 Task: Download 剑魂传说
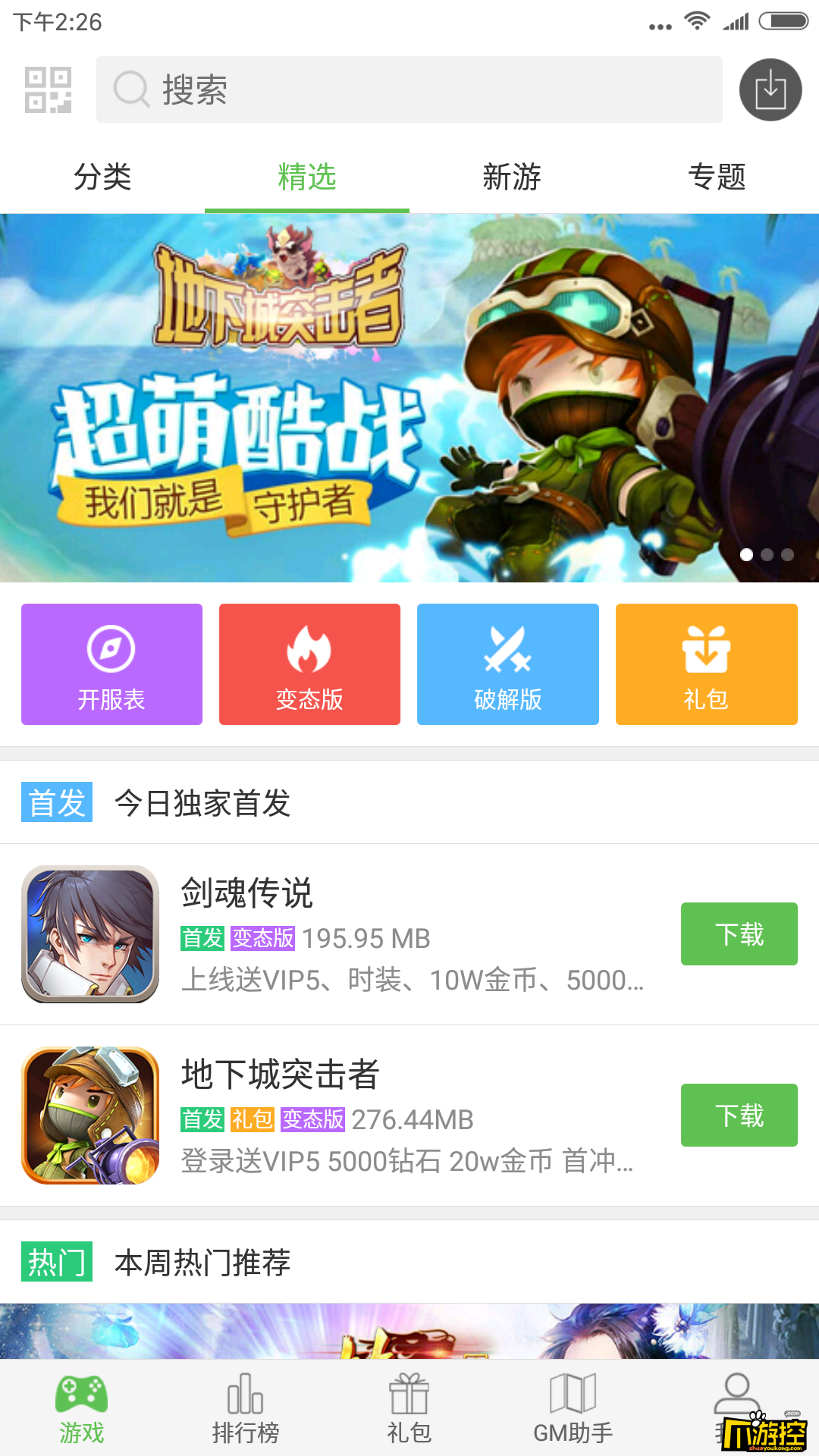(x=739, y=934)
